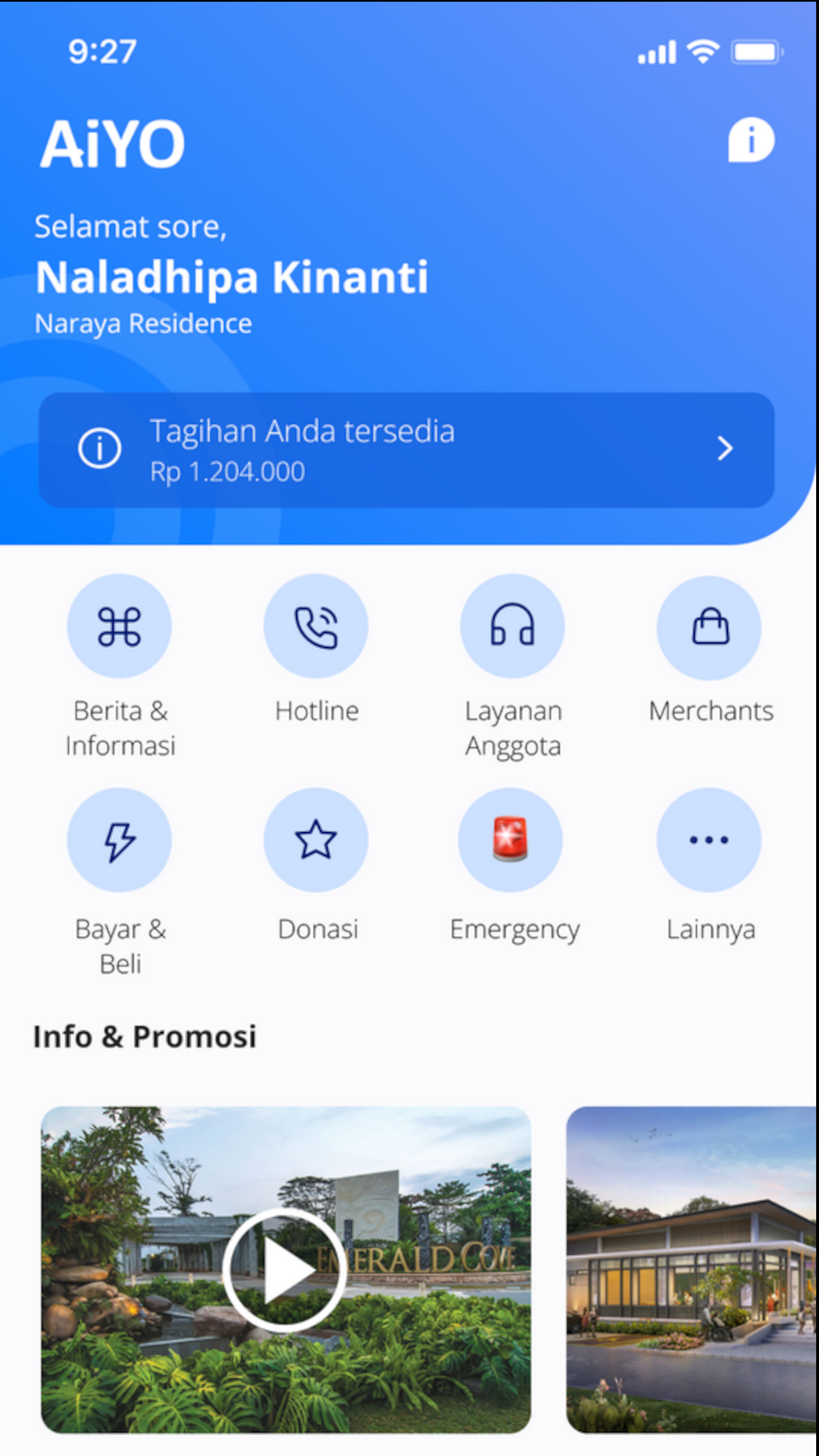The height and width of the screenshot is (1456, 819).
Task: Open Naraya Residence profile link
Action: pos(143,324)
